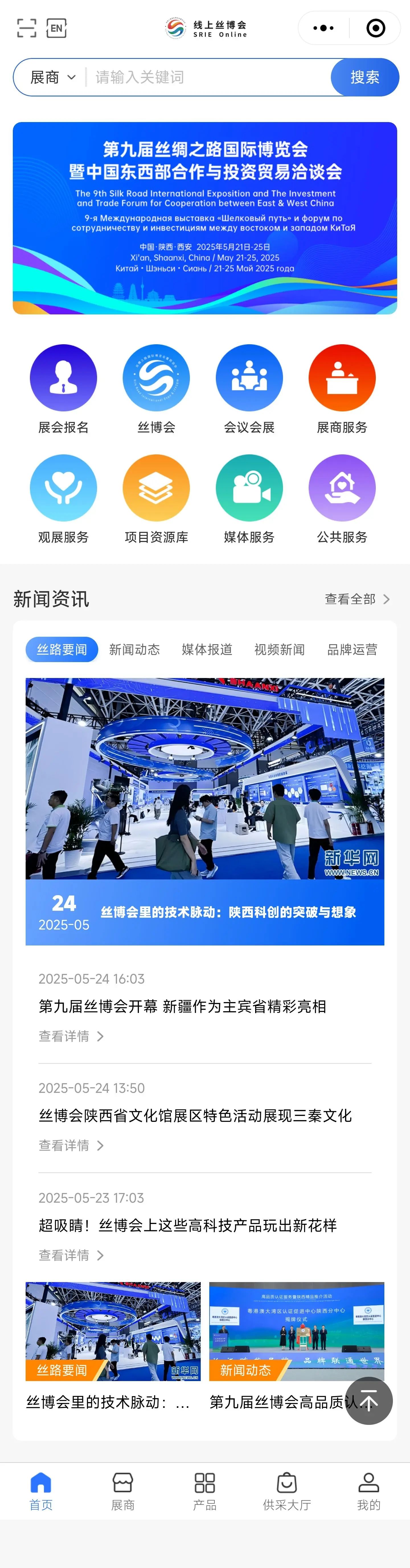This screenshot has width=410, height=1568.
Task: Open 展商服务 section
Action: (342, 389)
